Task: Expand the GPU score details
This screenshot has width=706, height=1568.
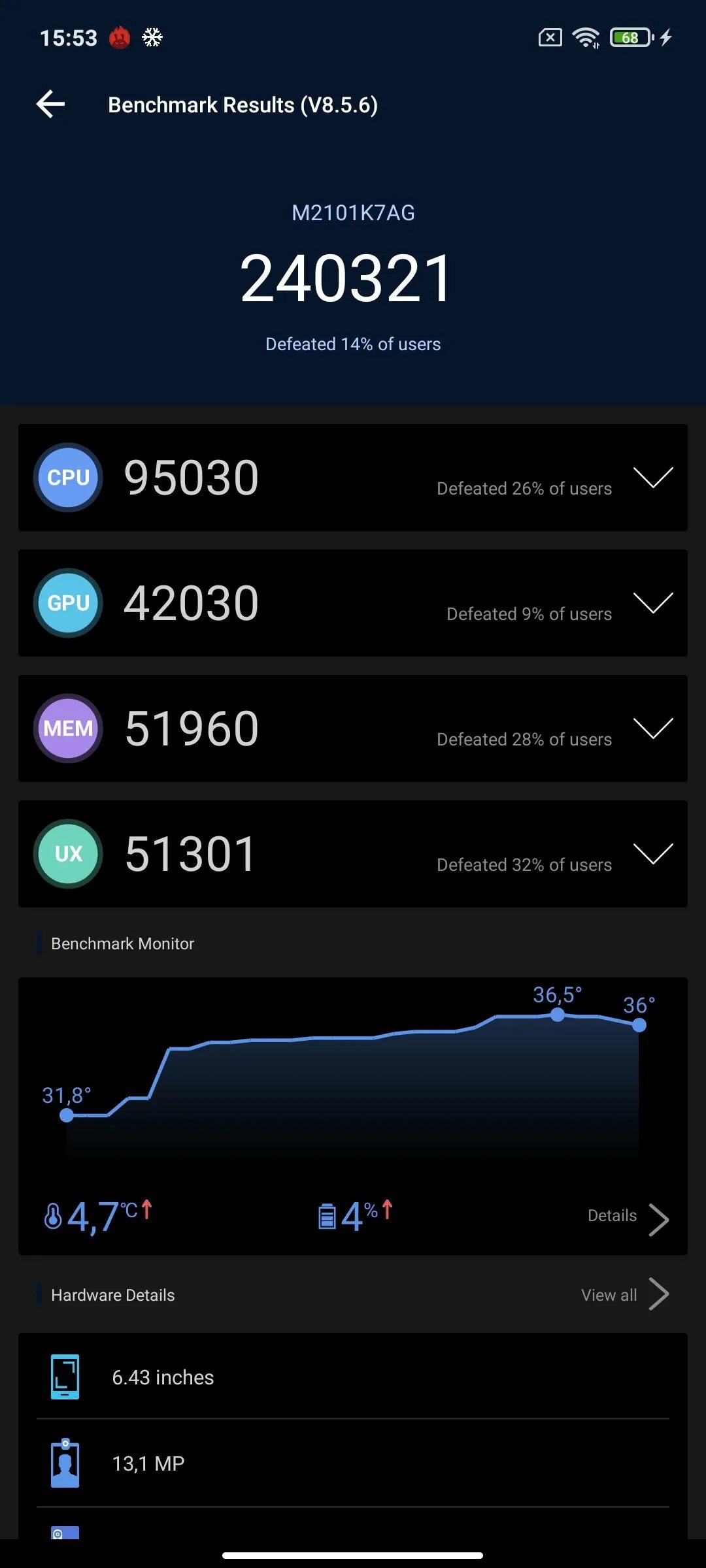Action: click(x=654, y=602)
